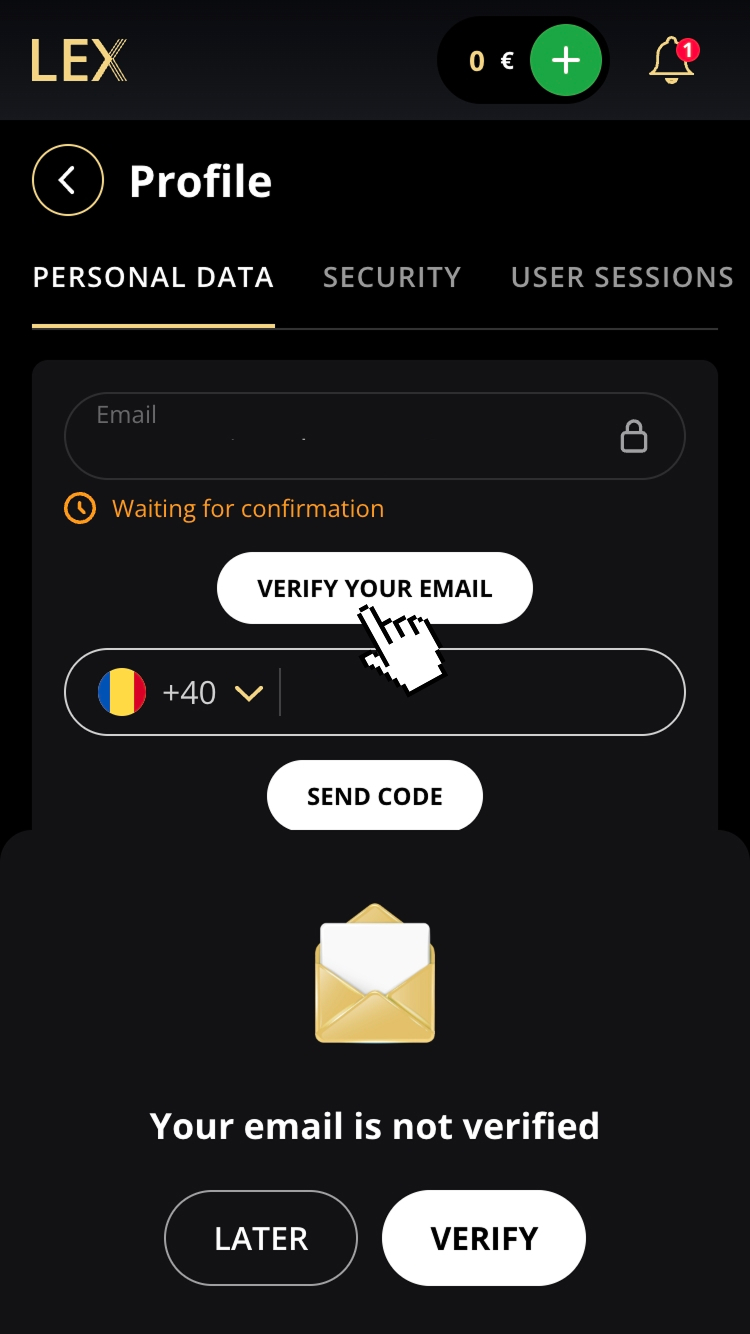Open the User Sessions tab
750x1334 pixels.
point(621,277)
